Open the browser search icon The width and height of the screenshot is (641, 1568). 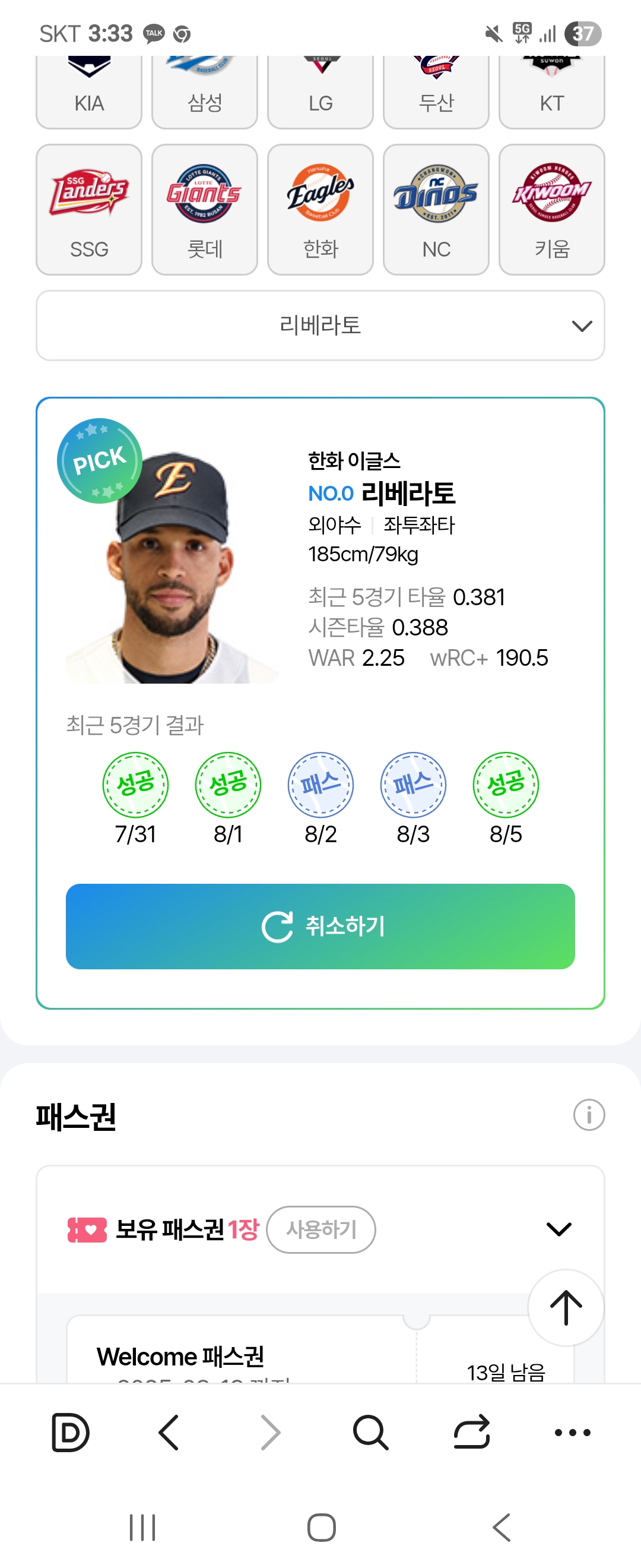tap(370, 1431)
